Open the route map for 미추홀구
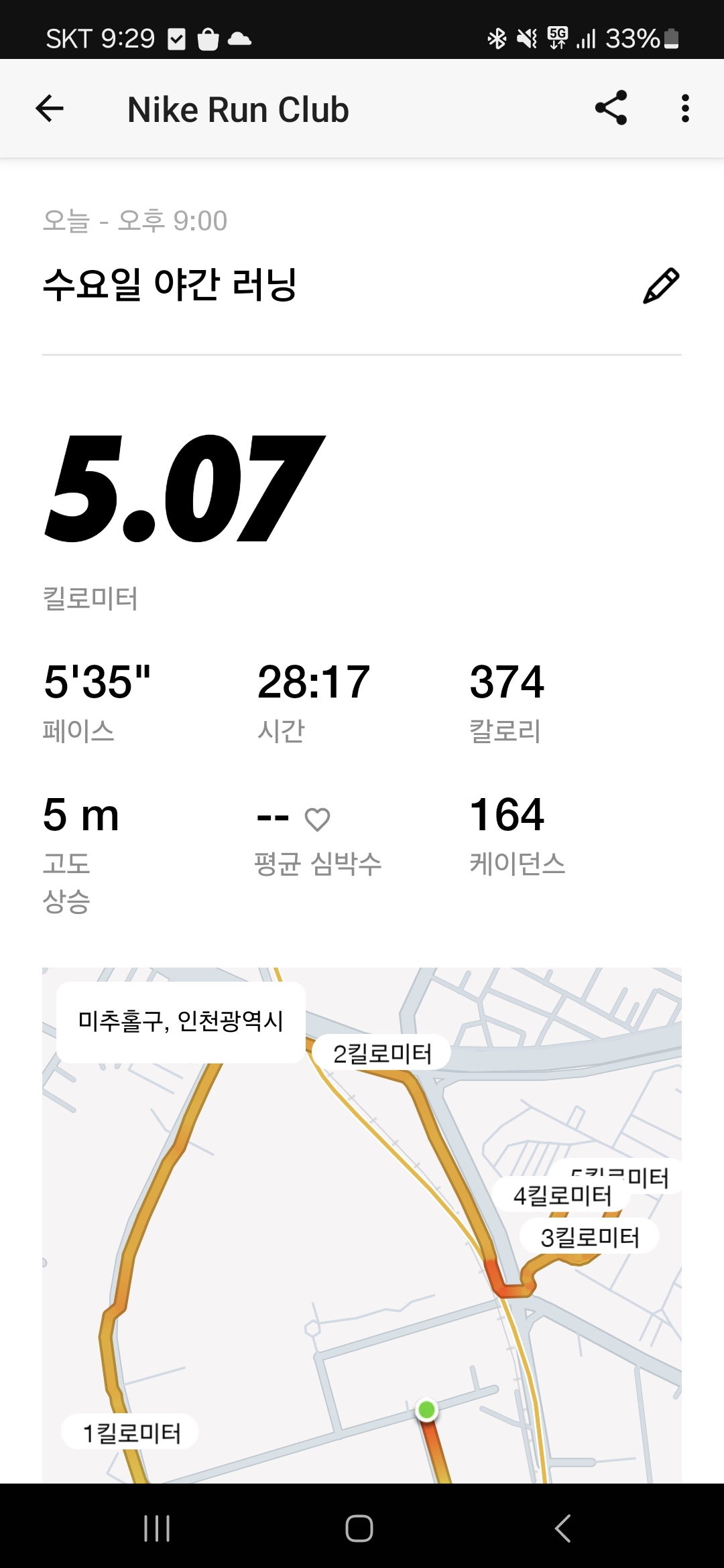The height and width of the screenshot is (1568, 724). click(362, 1225)
